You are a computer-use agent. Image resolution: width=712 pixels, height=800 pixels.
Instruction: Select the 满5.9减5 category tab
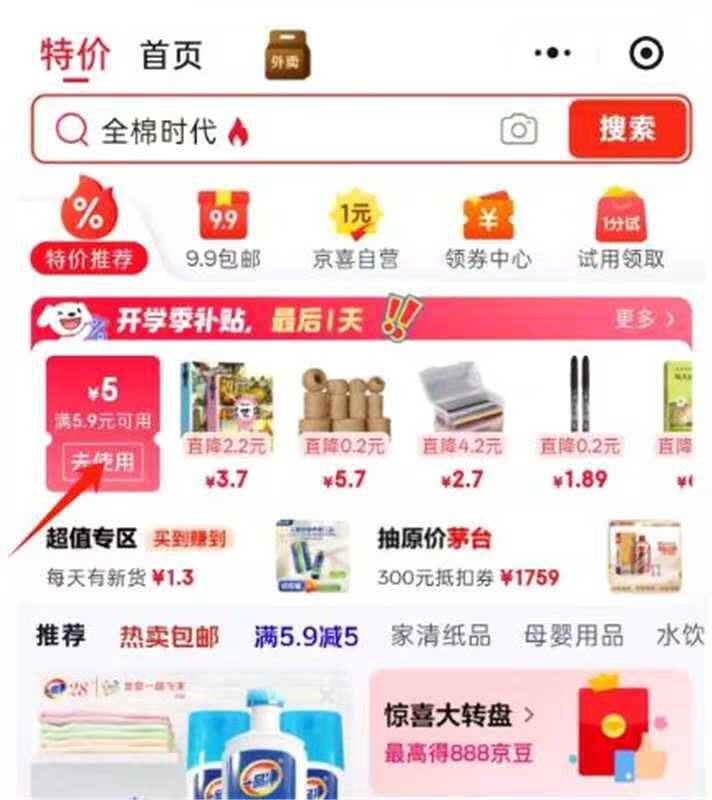pos(307,637)
